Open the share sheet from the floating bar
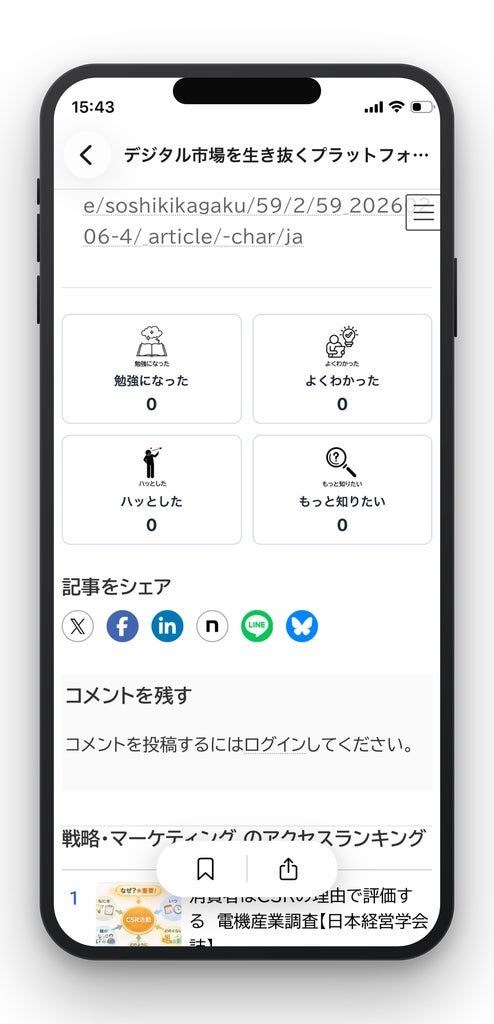The width and height of the screenshot is (494, 1024). point(288,869)
